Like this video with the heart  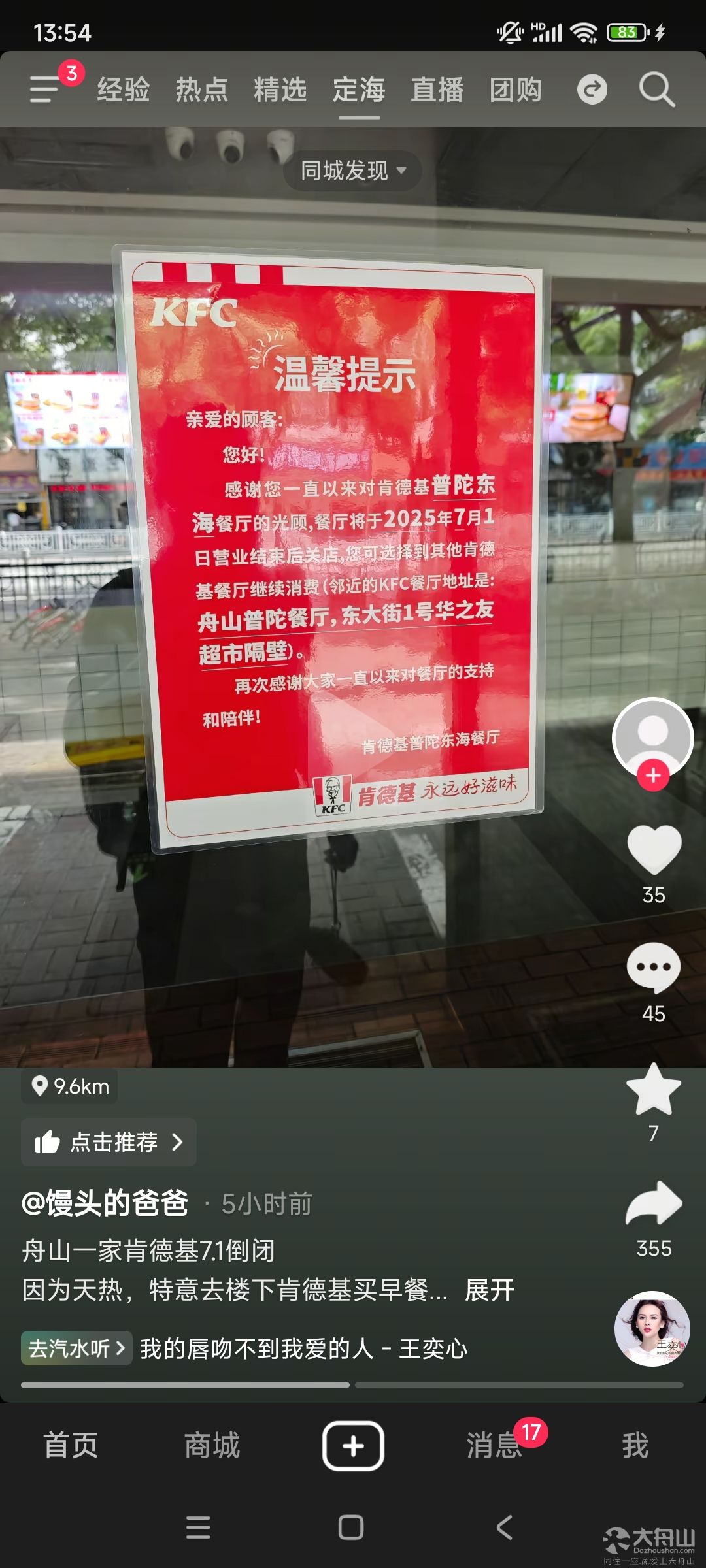pos(654,849)
